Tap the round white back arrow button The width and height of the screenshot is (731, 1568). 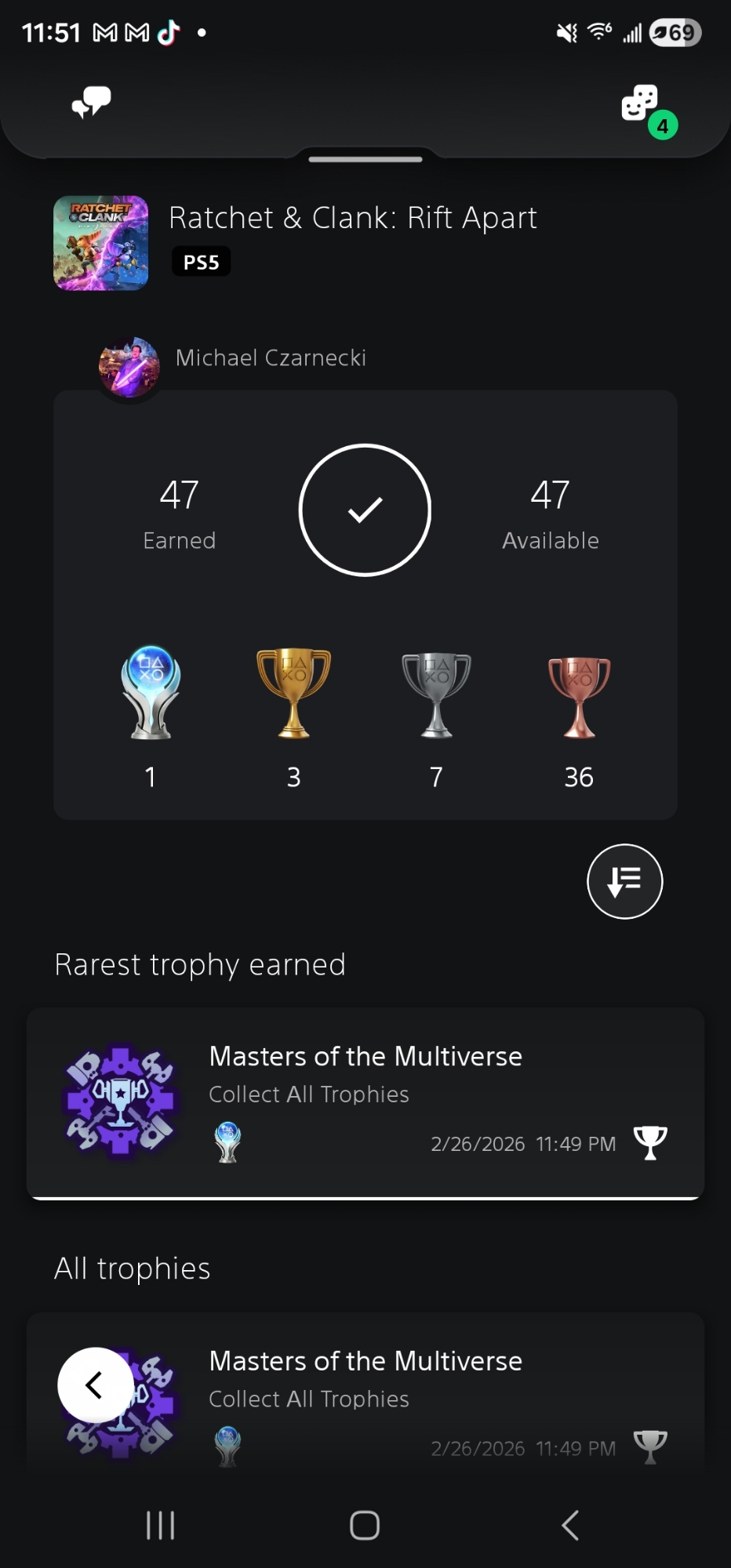point(95,1385)
